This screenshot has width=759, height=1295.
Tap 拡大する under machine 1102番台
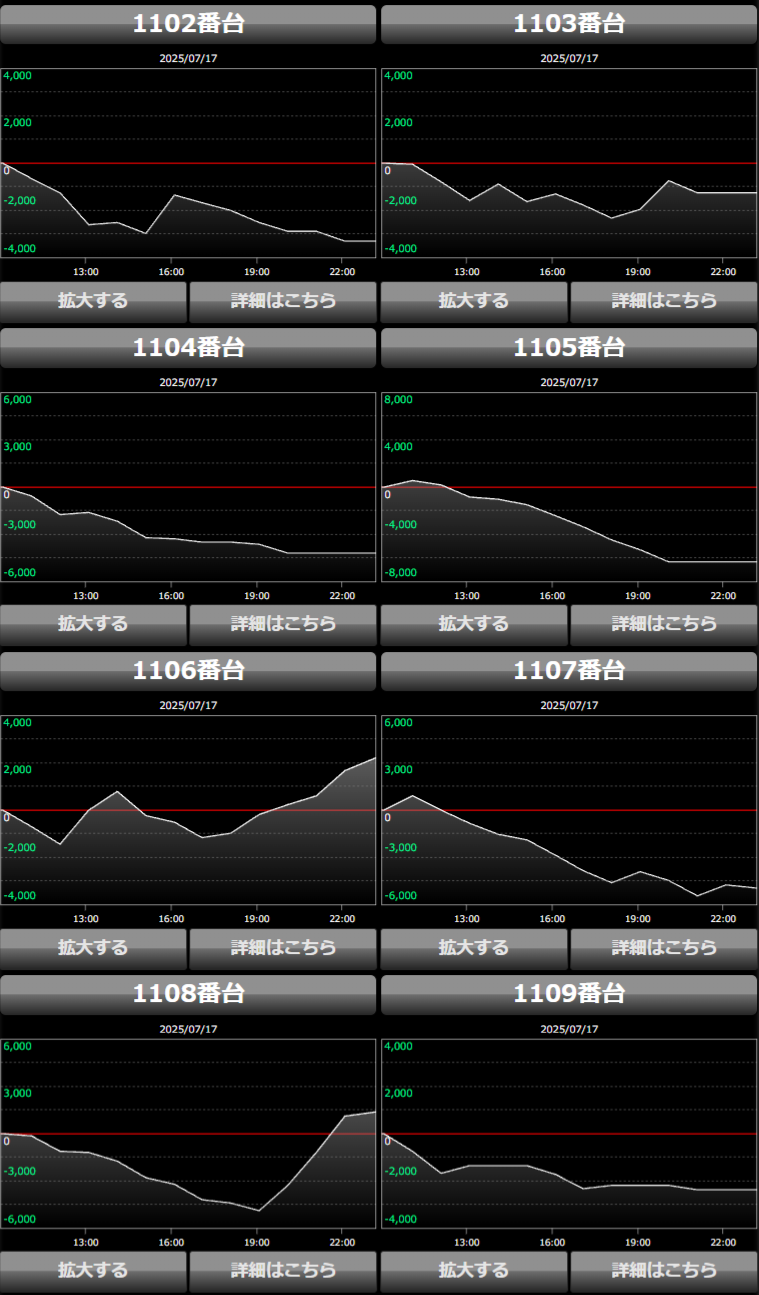click(x=93, y=301)
